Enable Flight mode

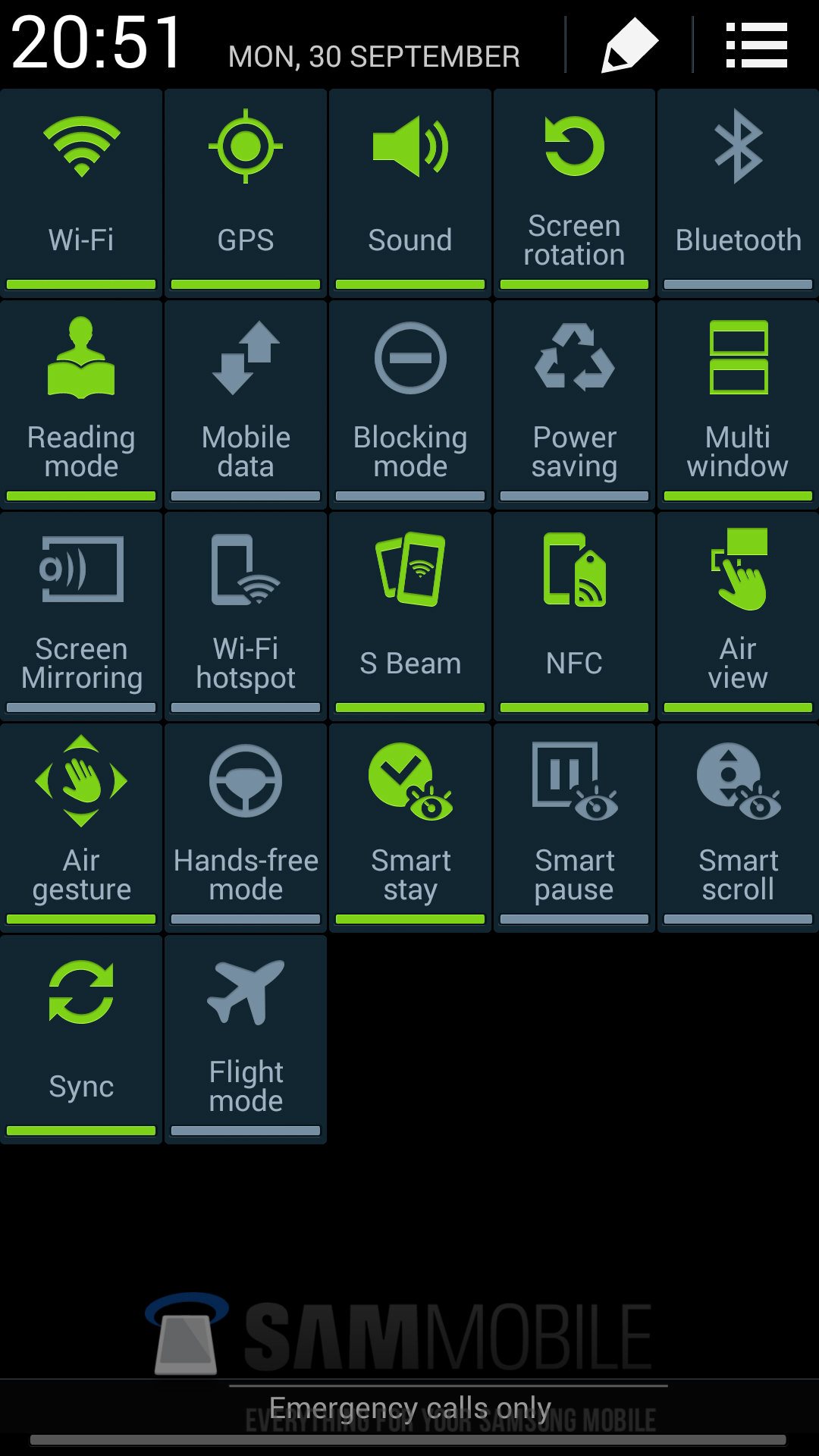click(x=246, y=1038)
